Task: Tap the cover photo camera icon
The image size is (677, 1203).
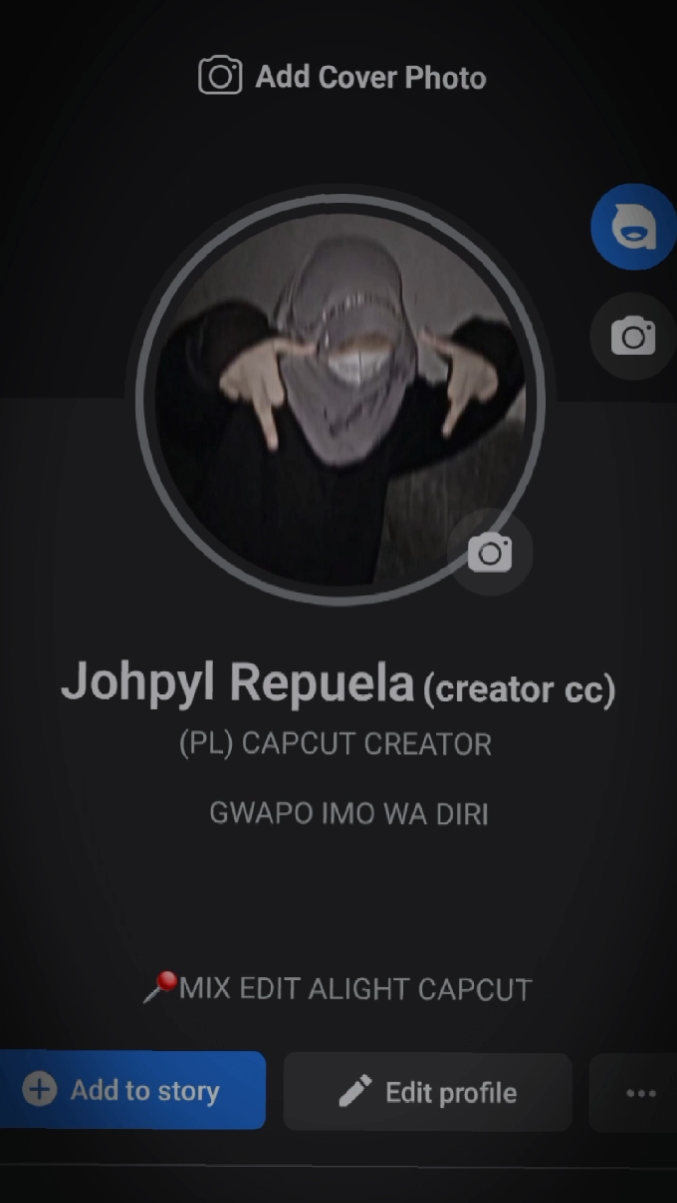Action: pos(633,336)
